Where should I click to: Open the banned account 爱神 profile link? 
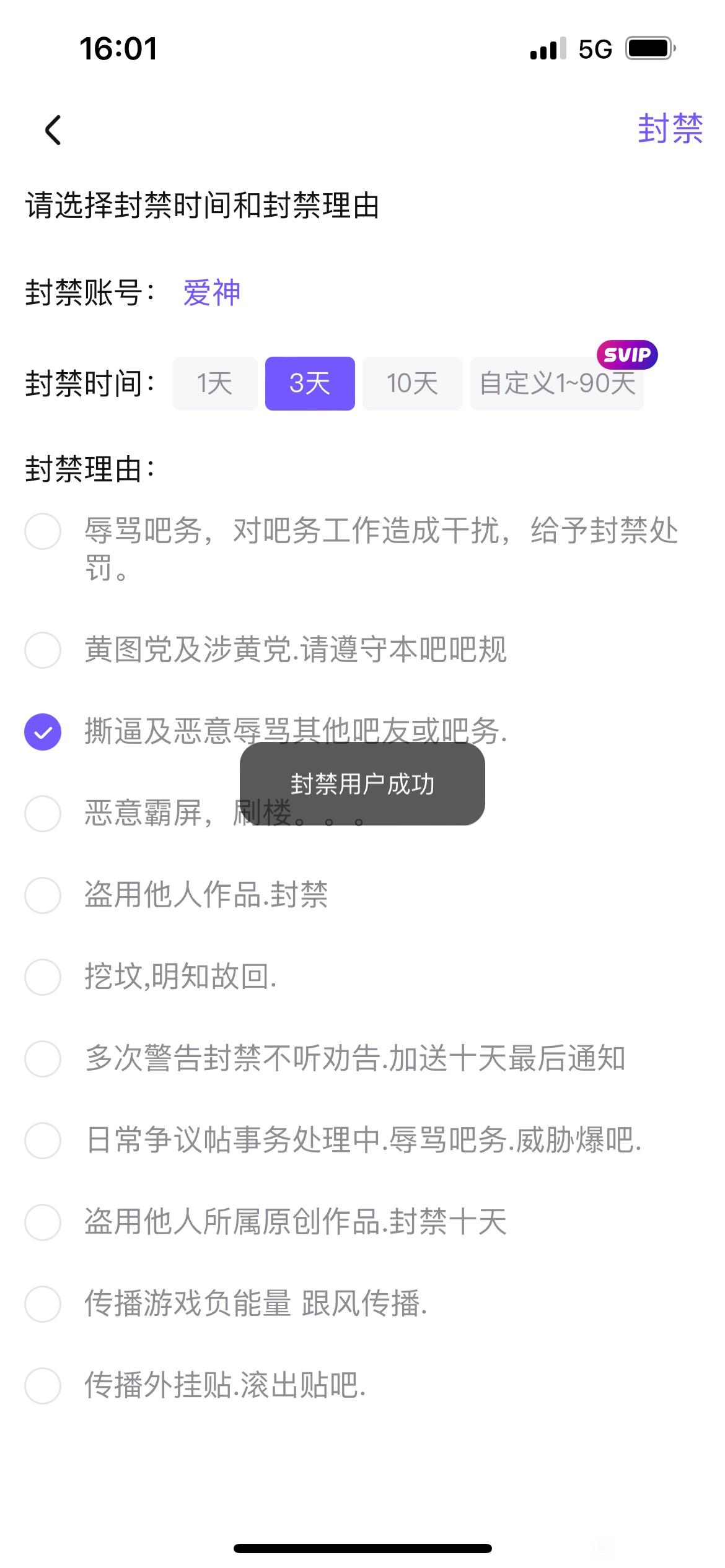click(x=212, y=293)
